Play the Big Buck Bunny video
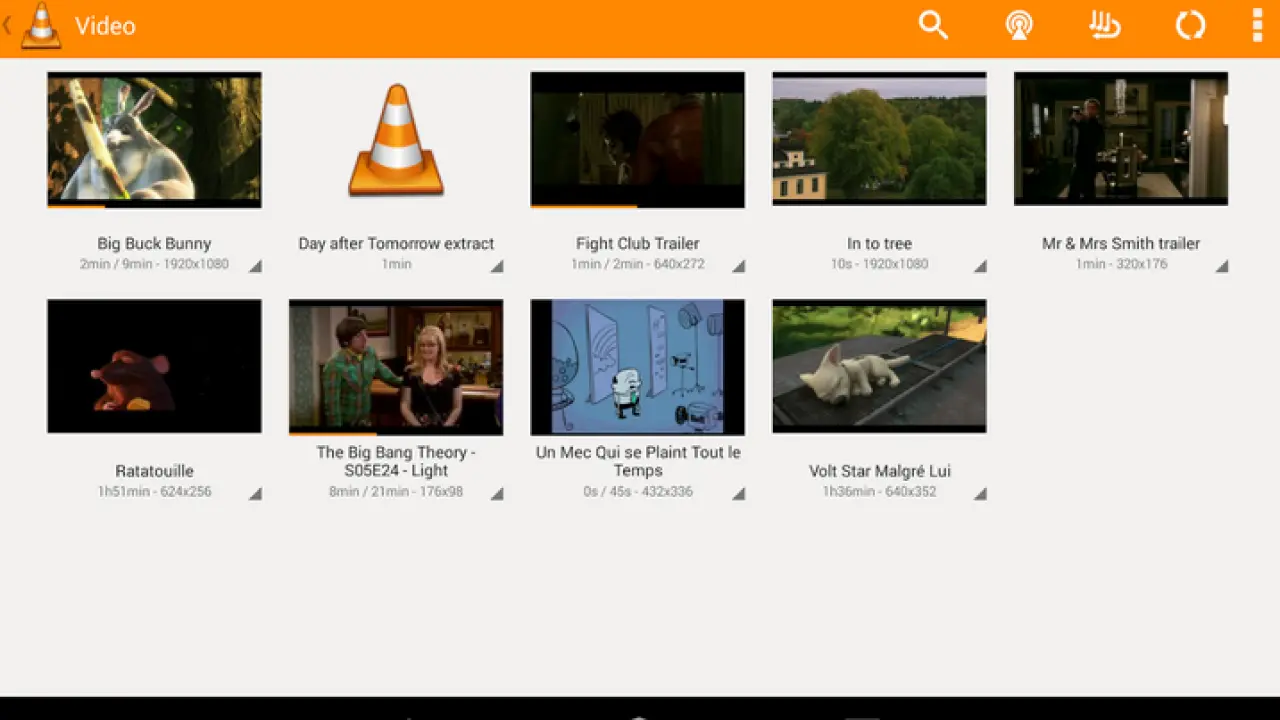Image resolution: width=1280 pixels, height=720 pixels. click(154, 139)
